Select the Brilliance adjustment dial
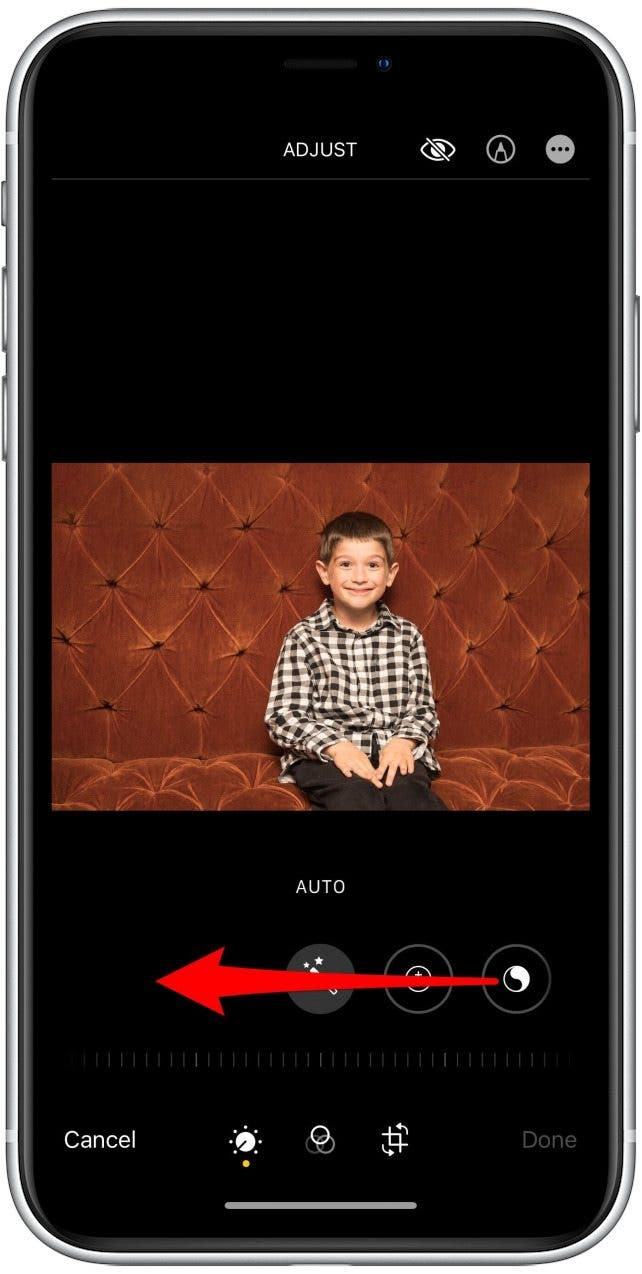 516,979
